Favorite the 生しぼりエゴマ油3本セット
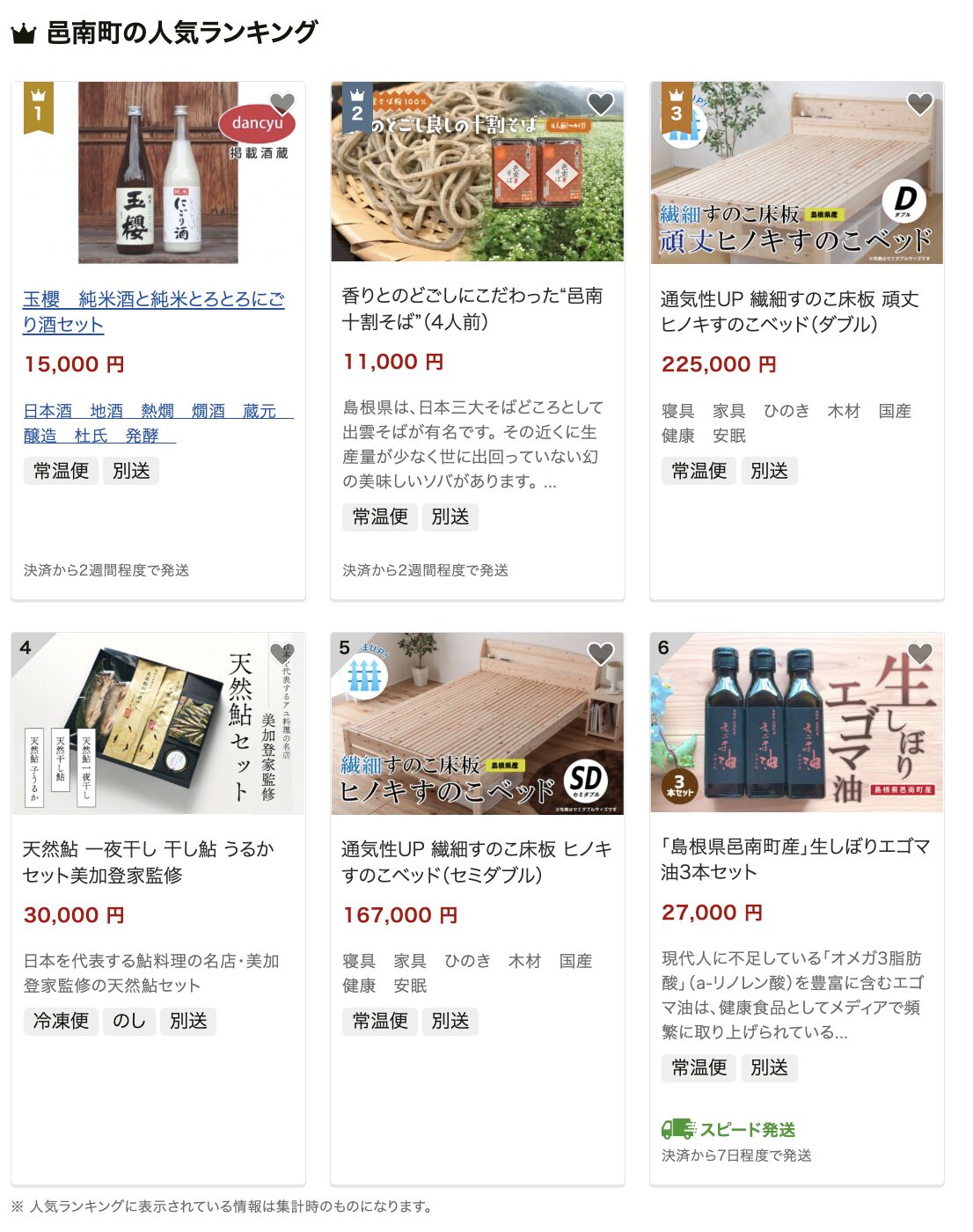 (920, 654)
